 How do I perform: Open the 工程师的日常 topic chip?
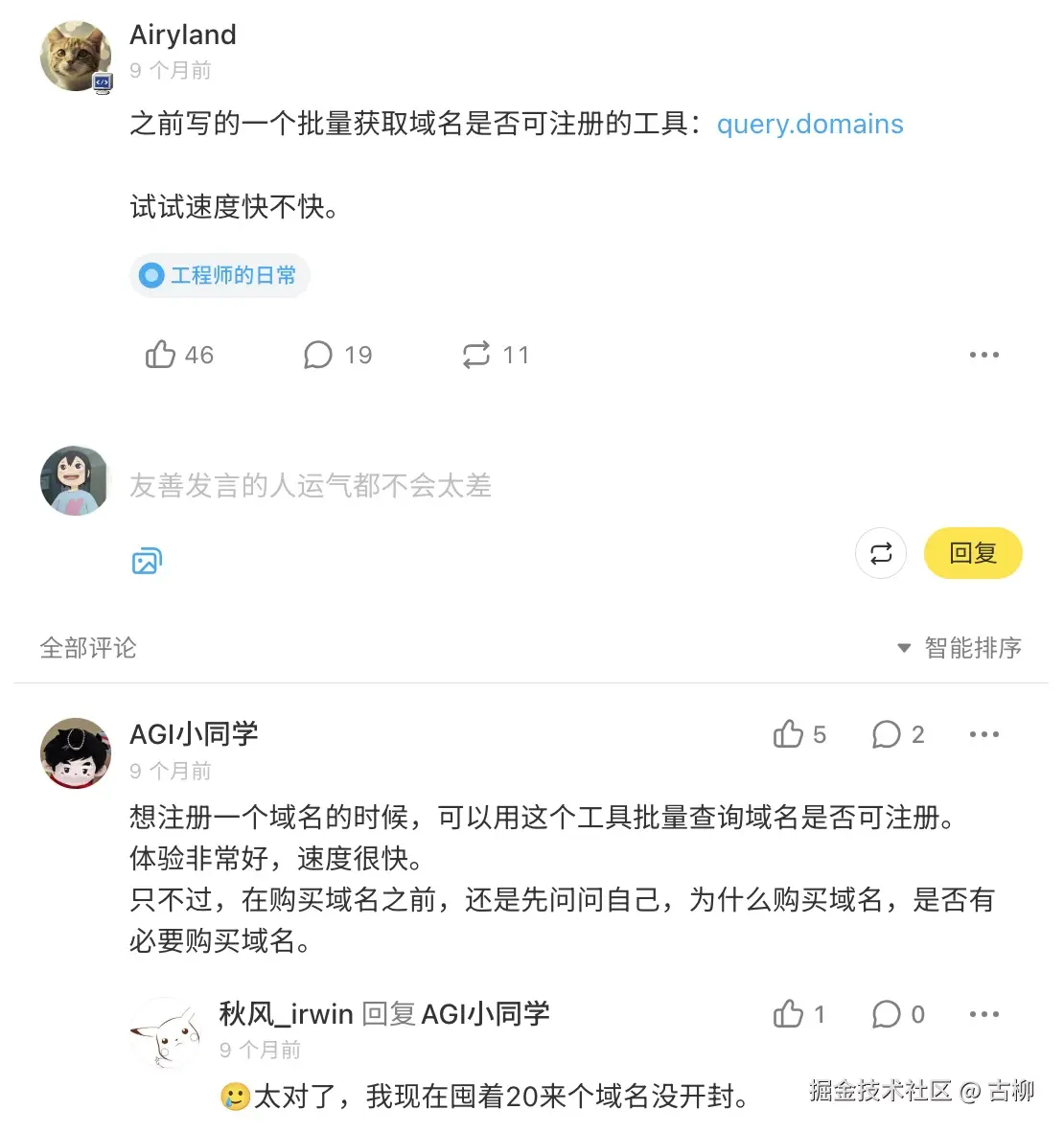[220, 276]
